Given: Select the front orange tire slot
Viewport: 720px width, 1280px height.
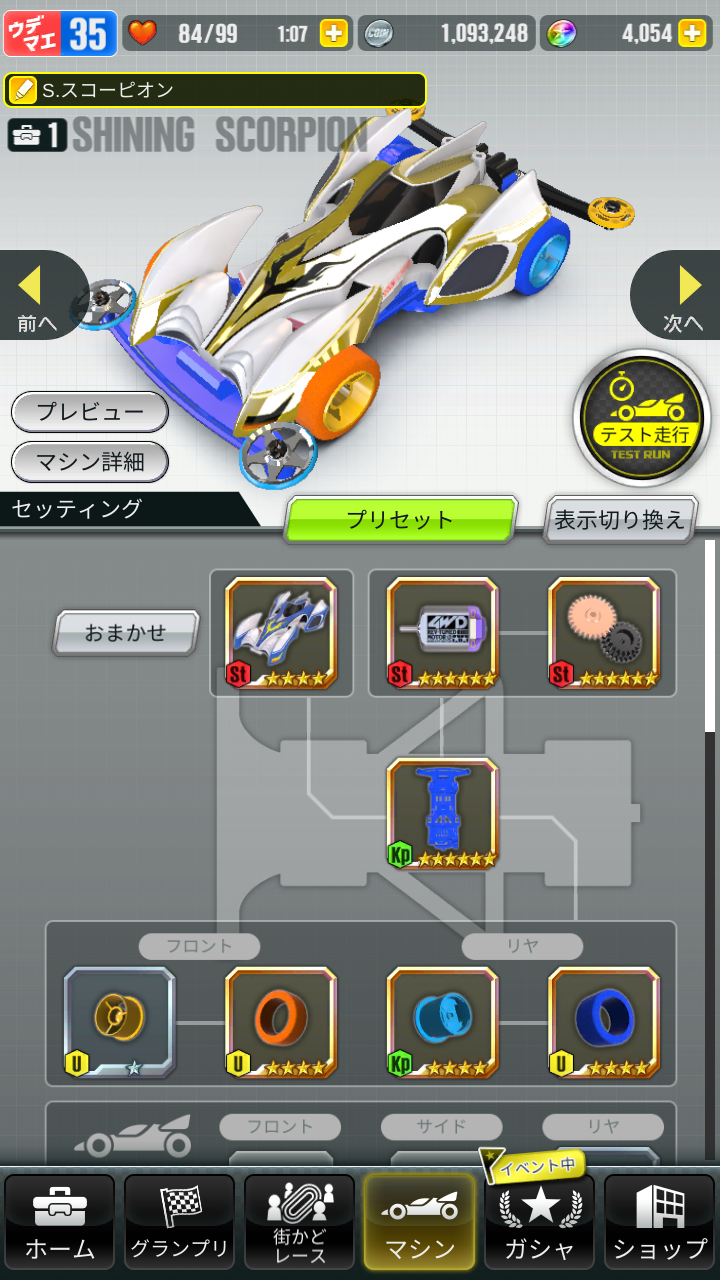Looking at the screenshot, I should [x=281, y=1023].
